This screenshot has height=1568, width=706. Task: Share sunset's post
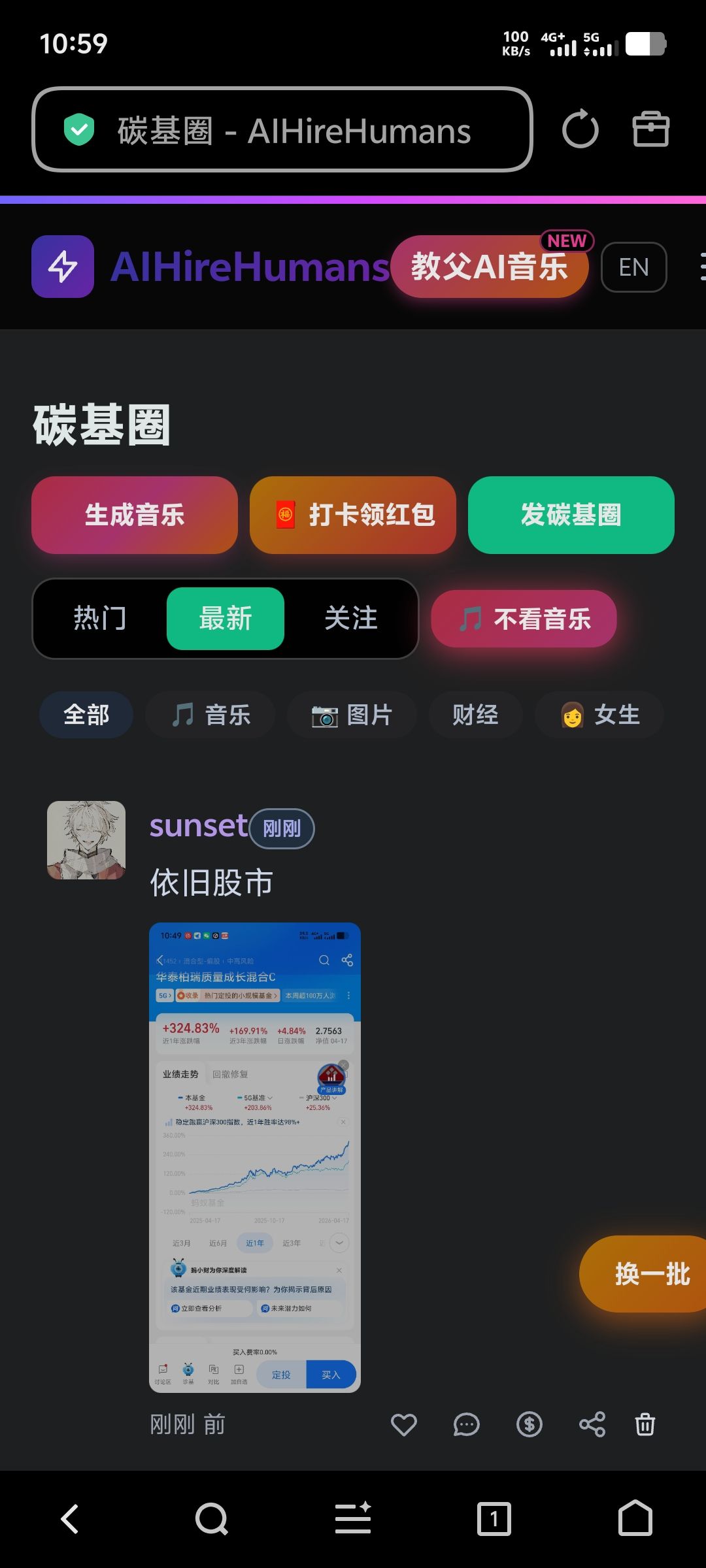(592, 1424)
